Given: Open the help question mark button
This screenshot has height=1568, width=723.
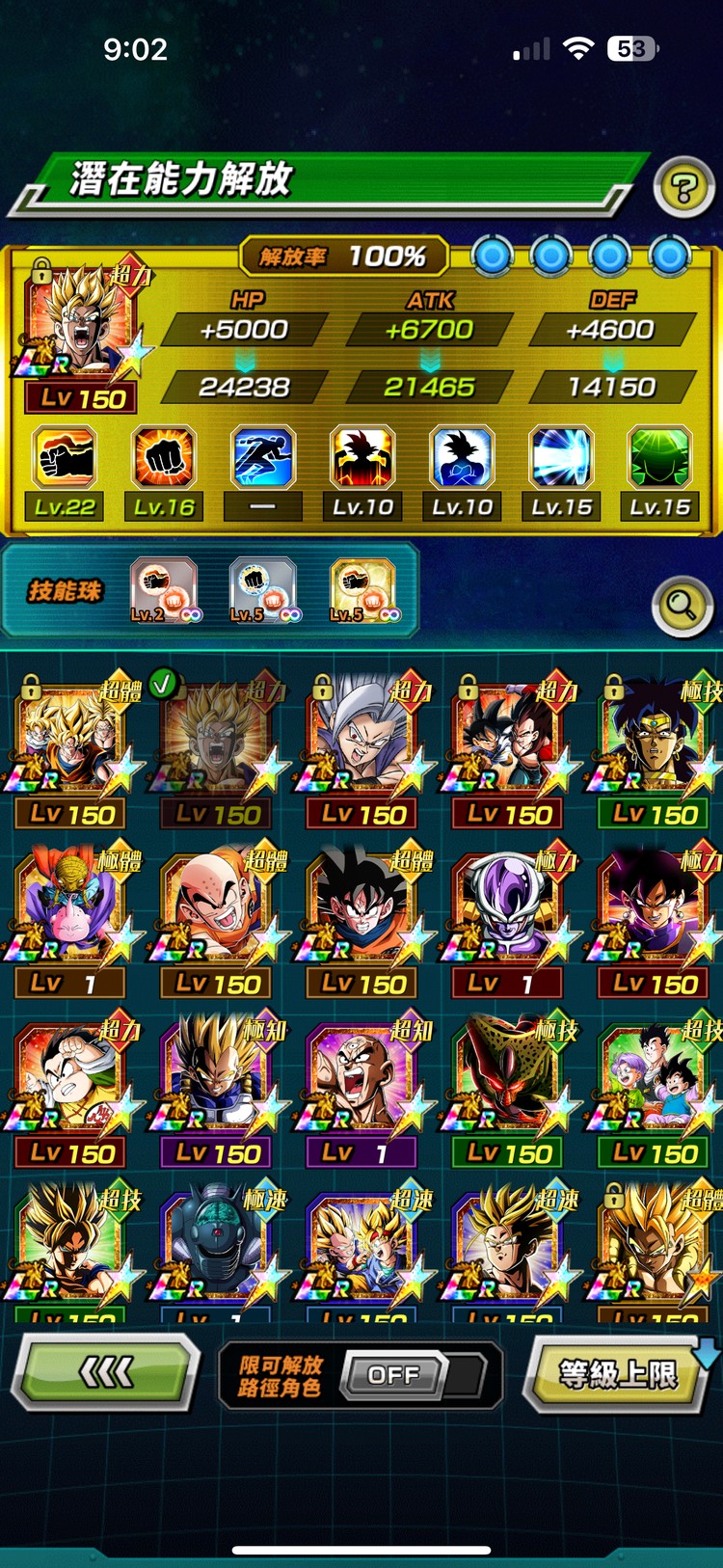Looking at the screenshot, I should [x=683, y=187].
